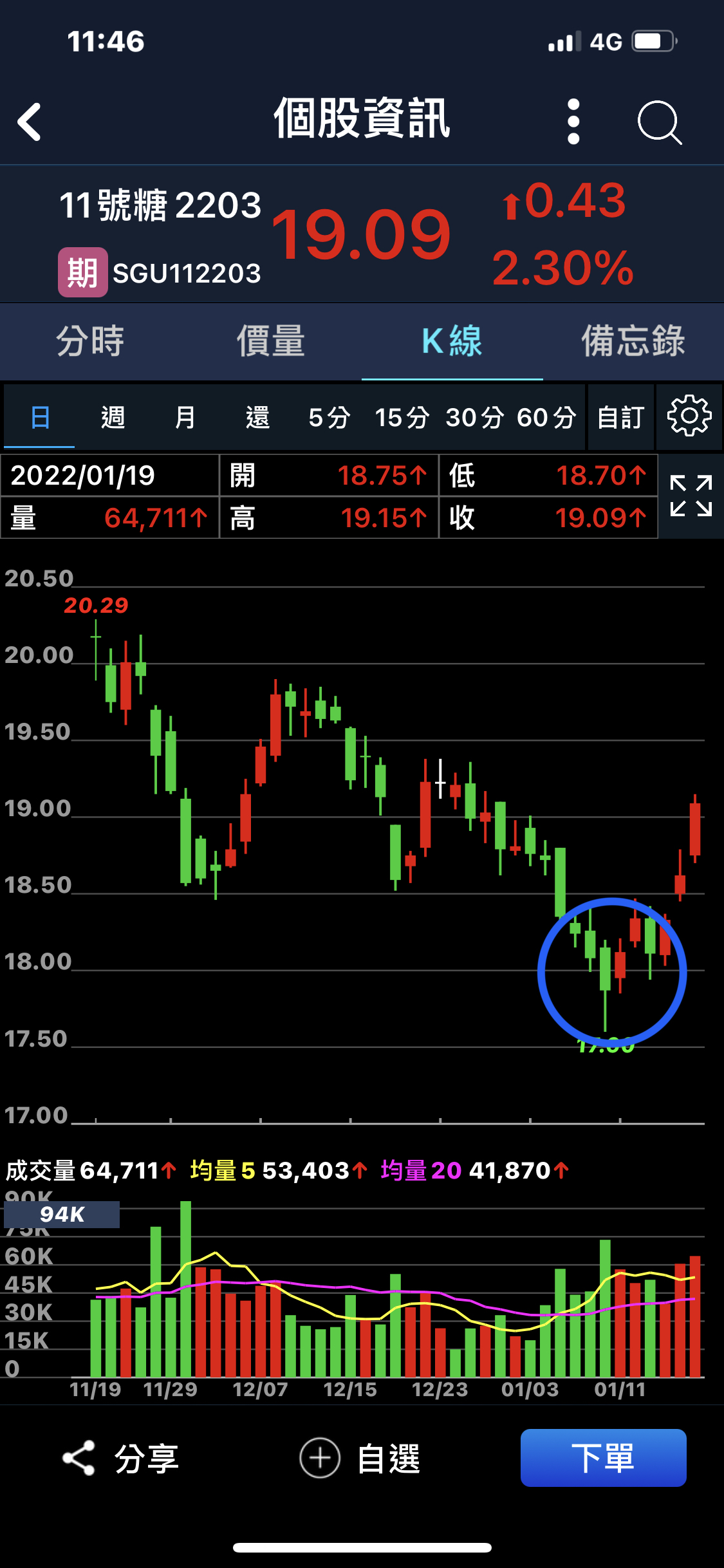Screen dimensions: 724x1568
Task: Expand the chart to fullscreen
Action: coord(691,496)
